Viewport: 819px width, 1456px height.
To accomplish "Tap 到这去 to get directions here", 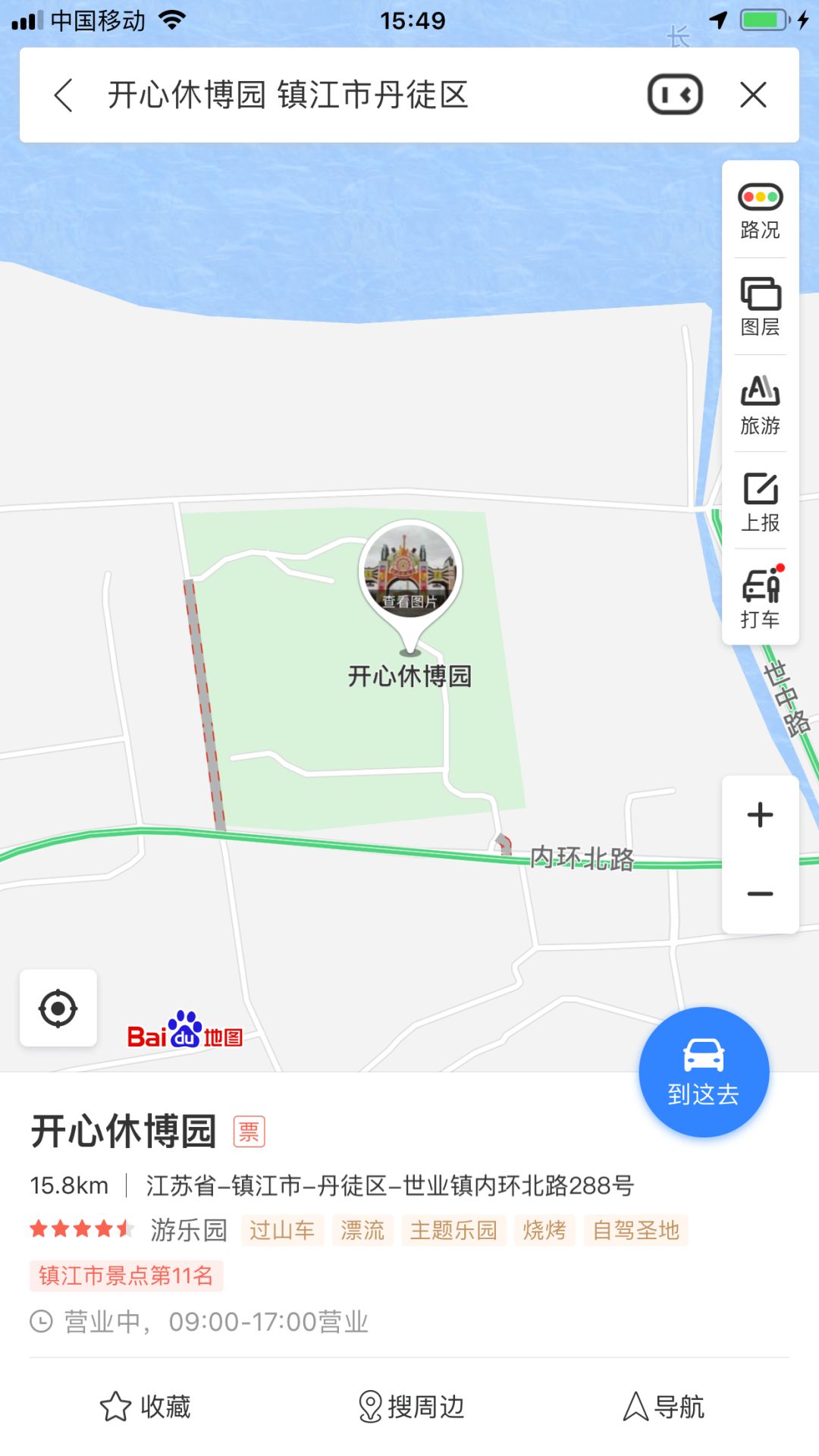I will point(704,1072).
